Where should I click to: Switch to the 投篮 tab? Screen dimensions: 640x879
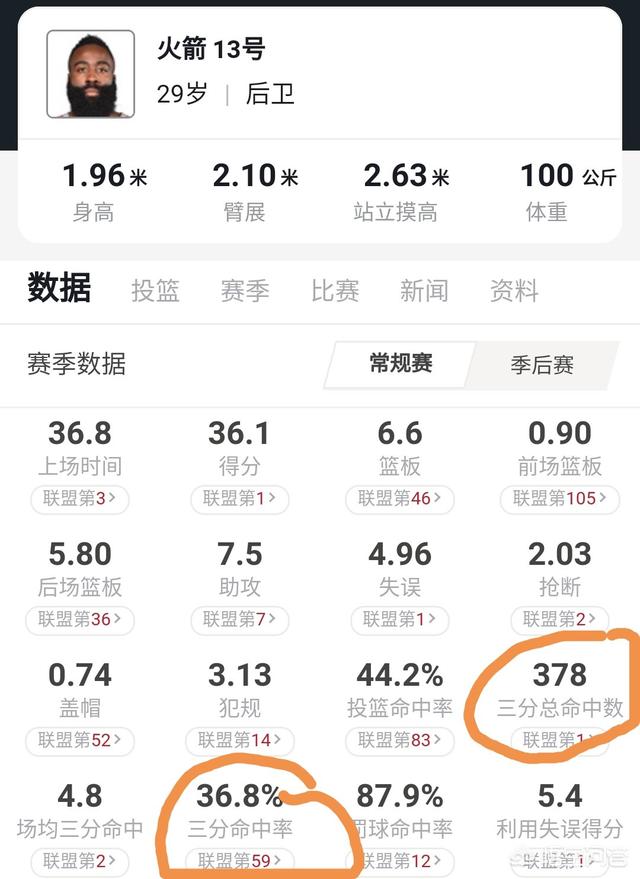(x=155, y=291)
